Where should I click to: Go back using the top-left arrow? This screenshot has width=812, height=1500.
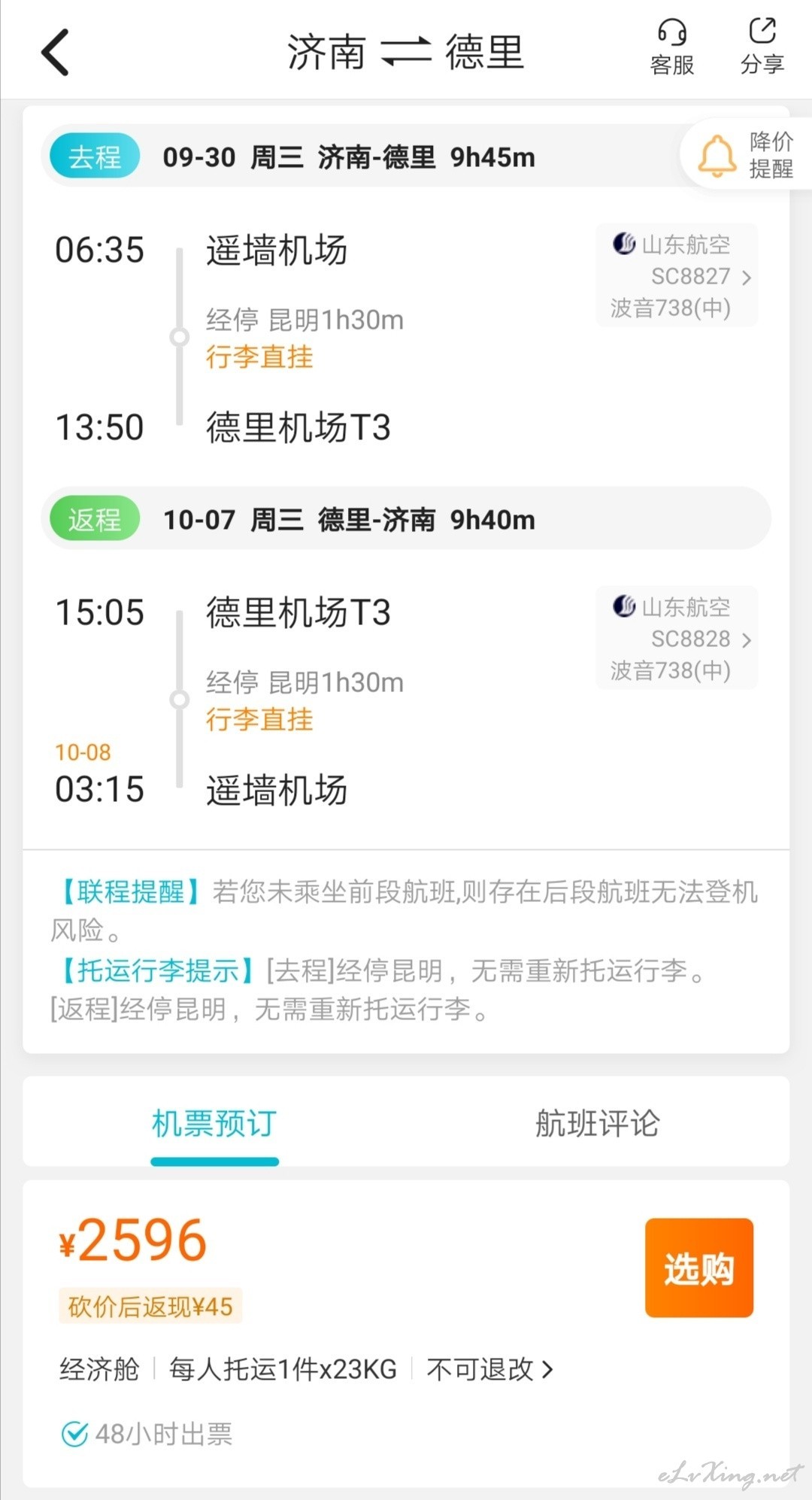point(55,52)
